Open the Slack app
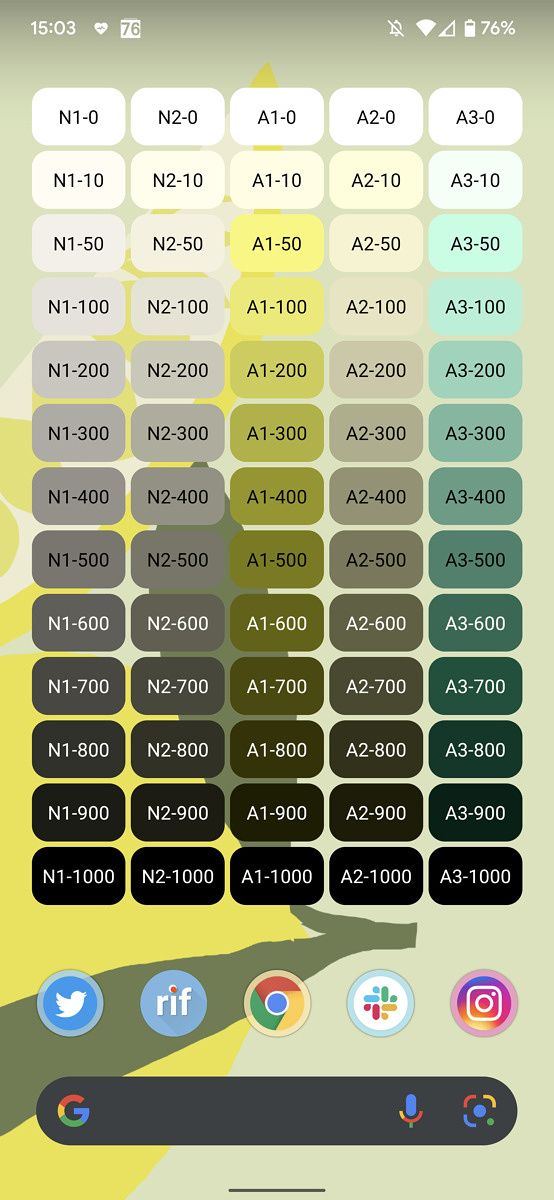Screen dimensions: 554x1200 [x=380, y=1003]
